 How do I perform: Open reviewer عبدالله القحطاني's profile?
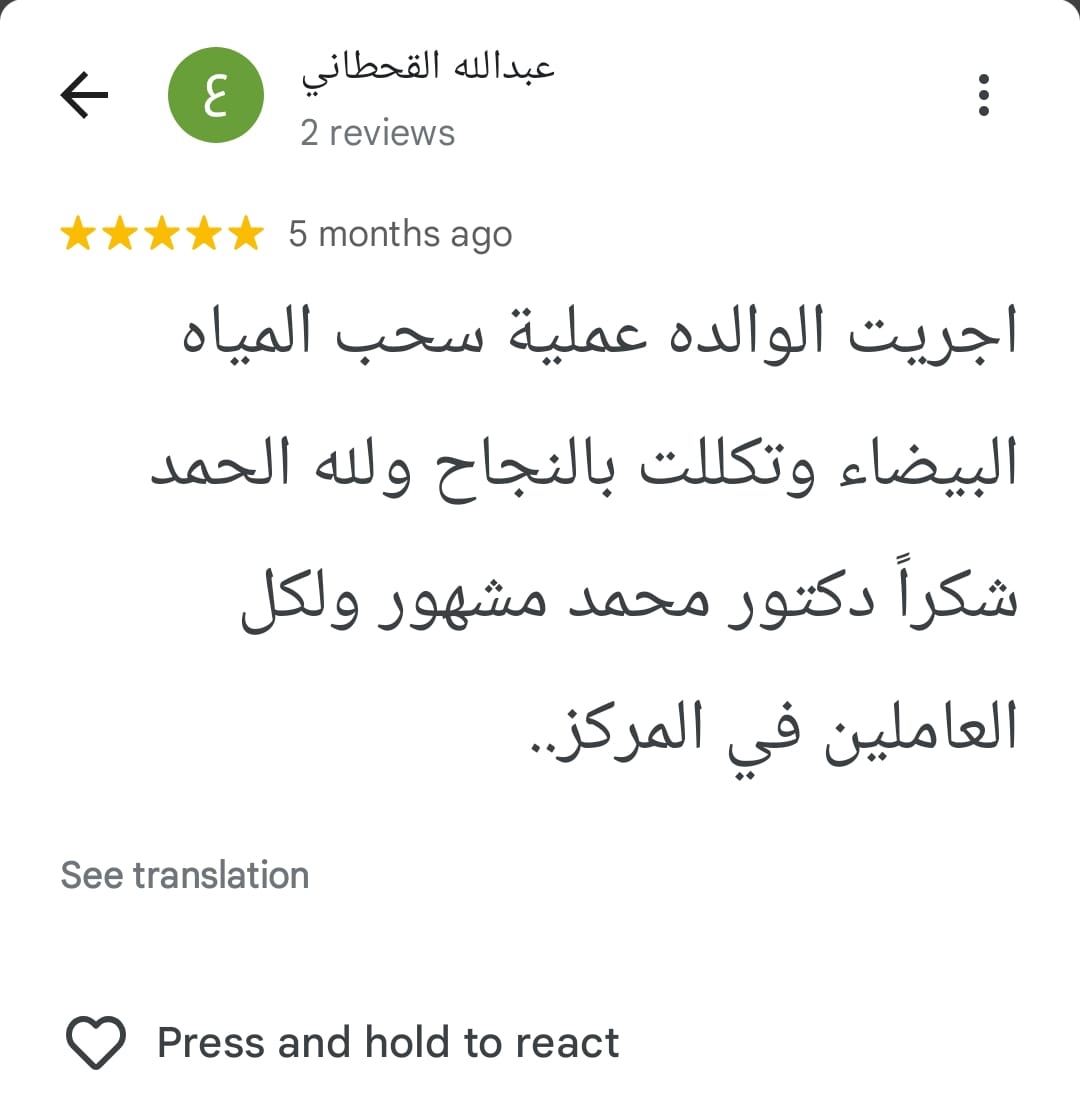click(428, 67)
